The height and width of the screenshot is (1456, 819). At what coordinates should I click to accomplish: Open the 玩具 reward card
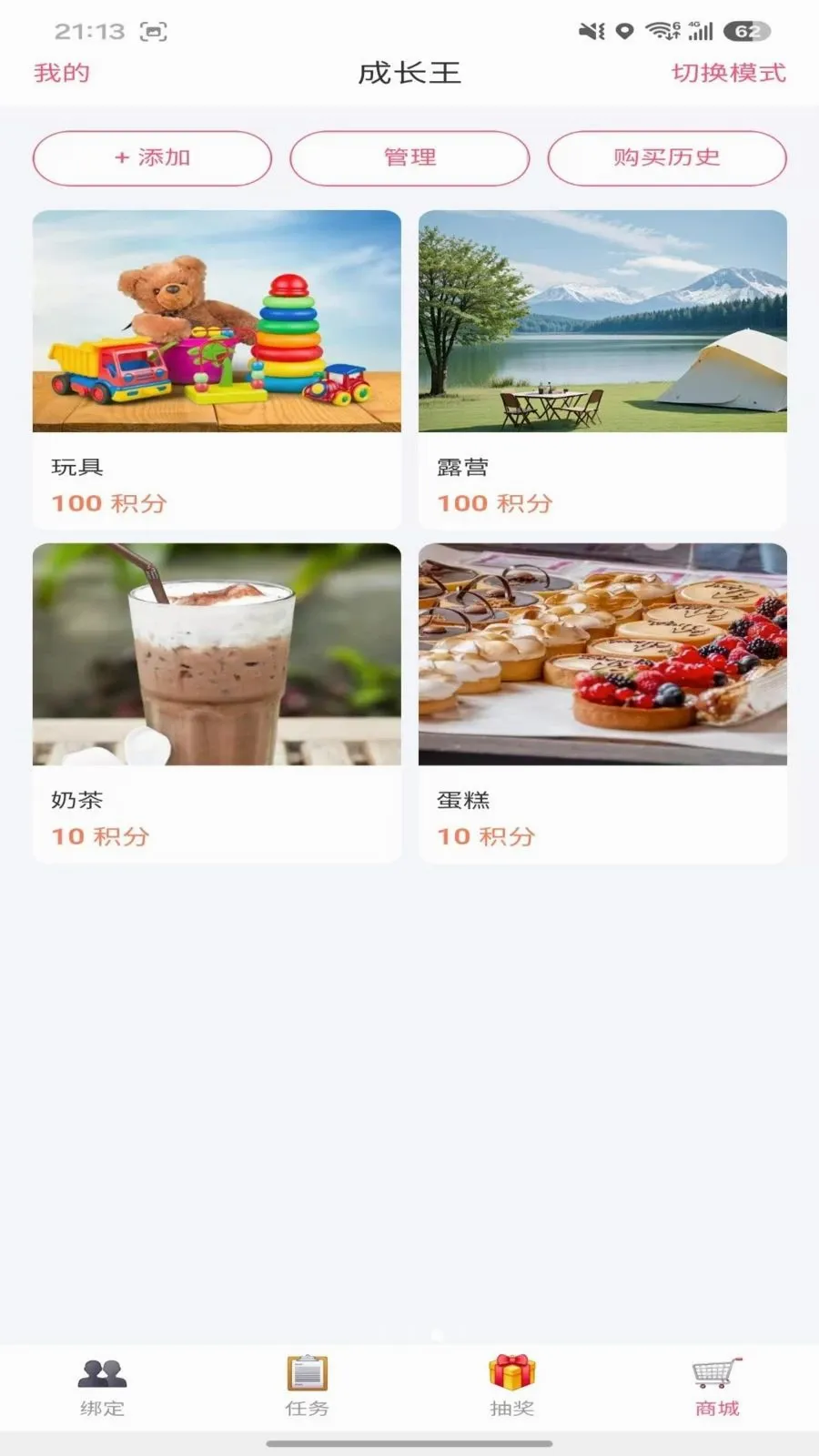(217, 369)
